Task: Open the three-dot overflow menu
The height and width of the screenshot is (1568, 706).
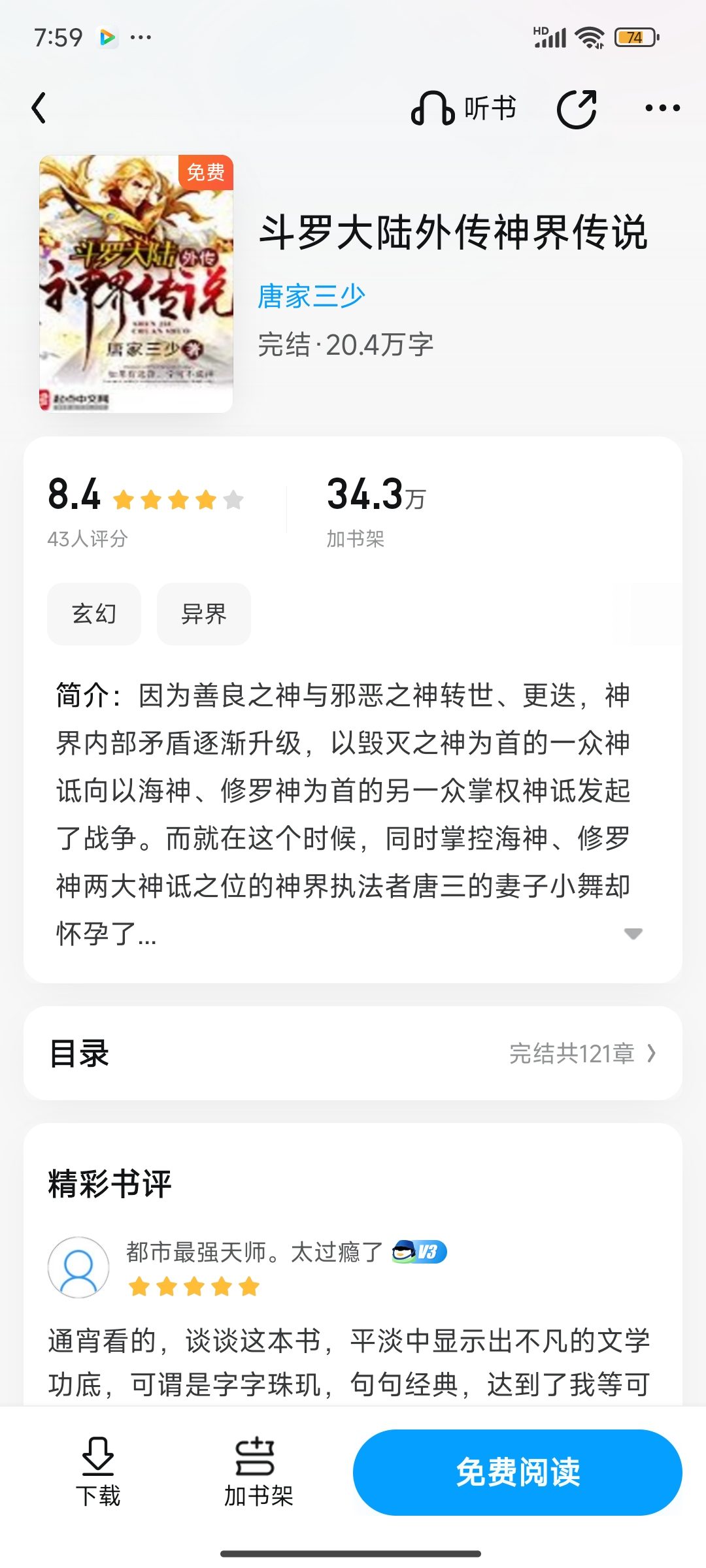Action: point(662,108)
